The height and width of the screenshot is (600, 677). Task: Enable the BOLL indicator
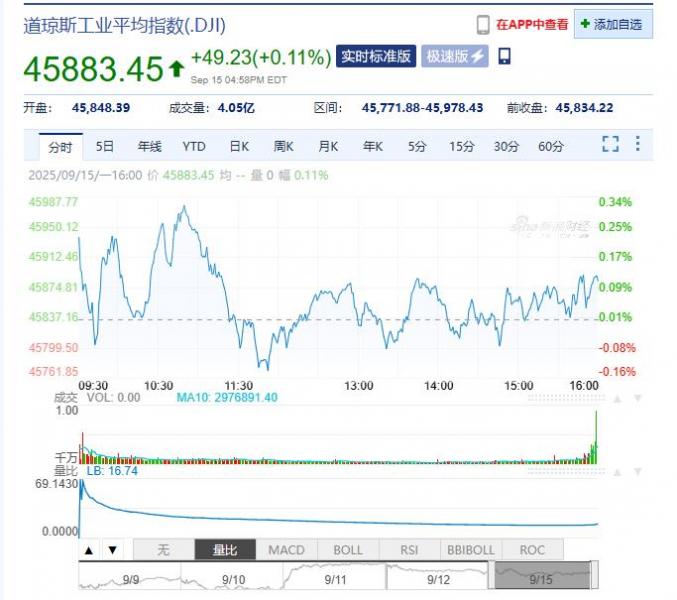point(348,550)
